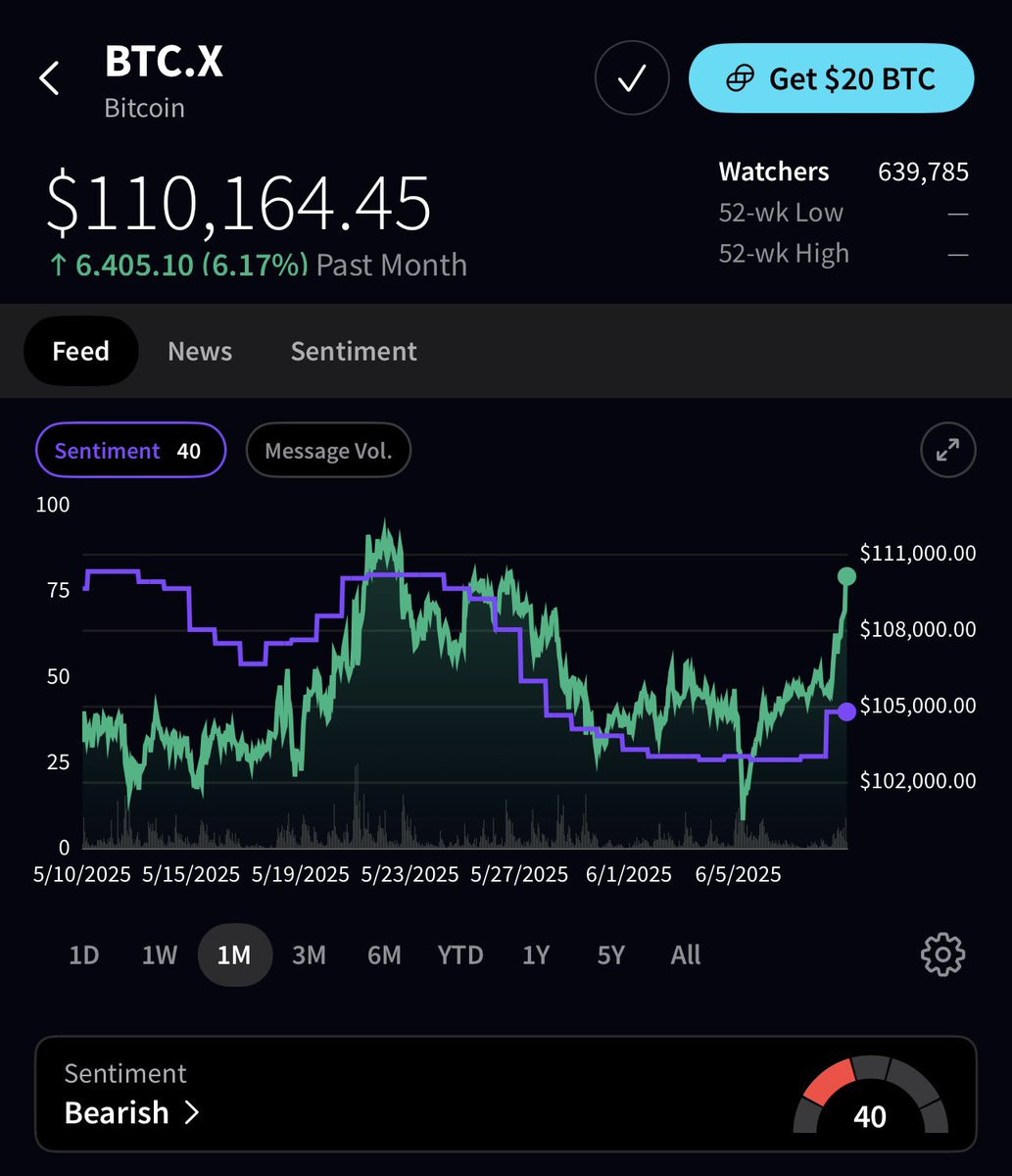Viewport: 1012px width, 1176px height.
Task: Switch to the Feed tab
Action: point(80,351)
